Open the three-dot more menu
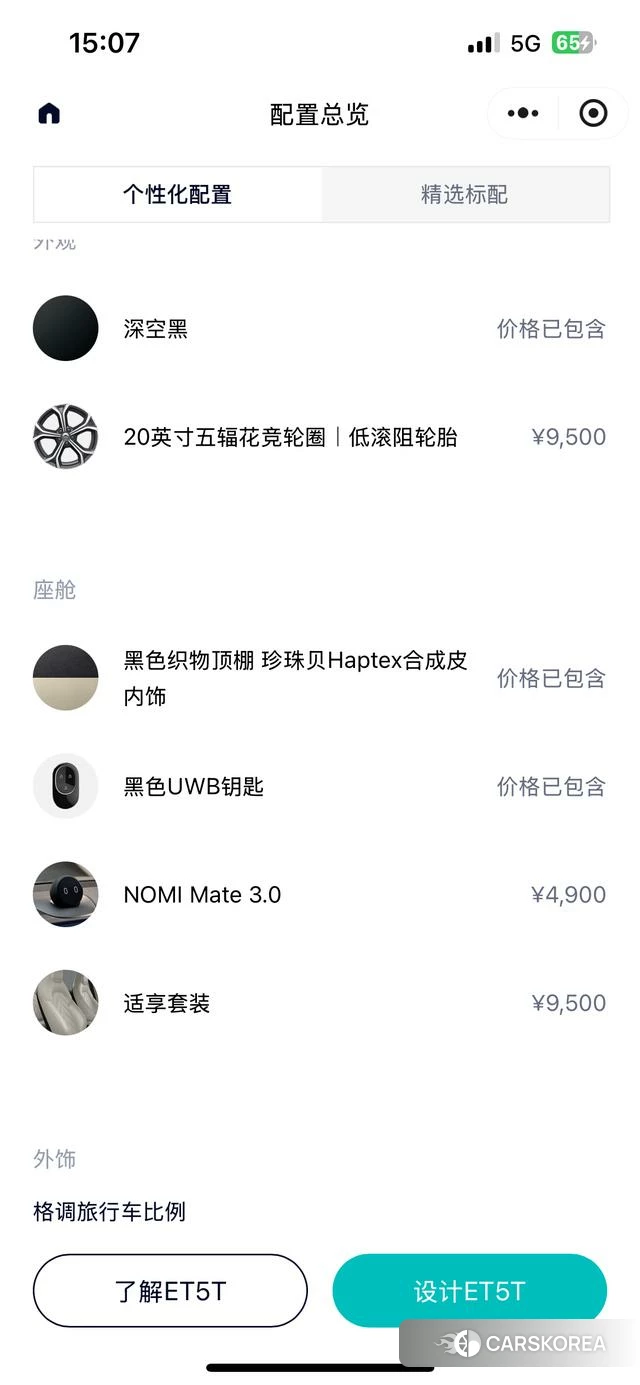640x1385 pixels. pos(523,114)
